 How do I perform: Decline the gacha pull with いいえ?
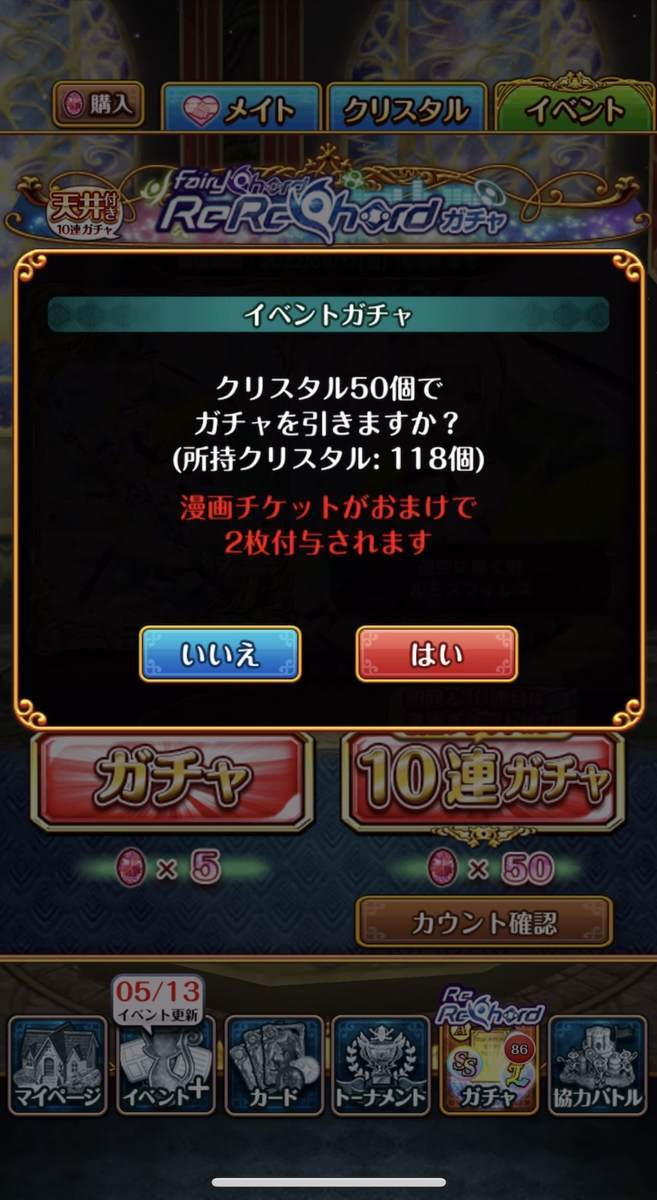click(220, 654)
